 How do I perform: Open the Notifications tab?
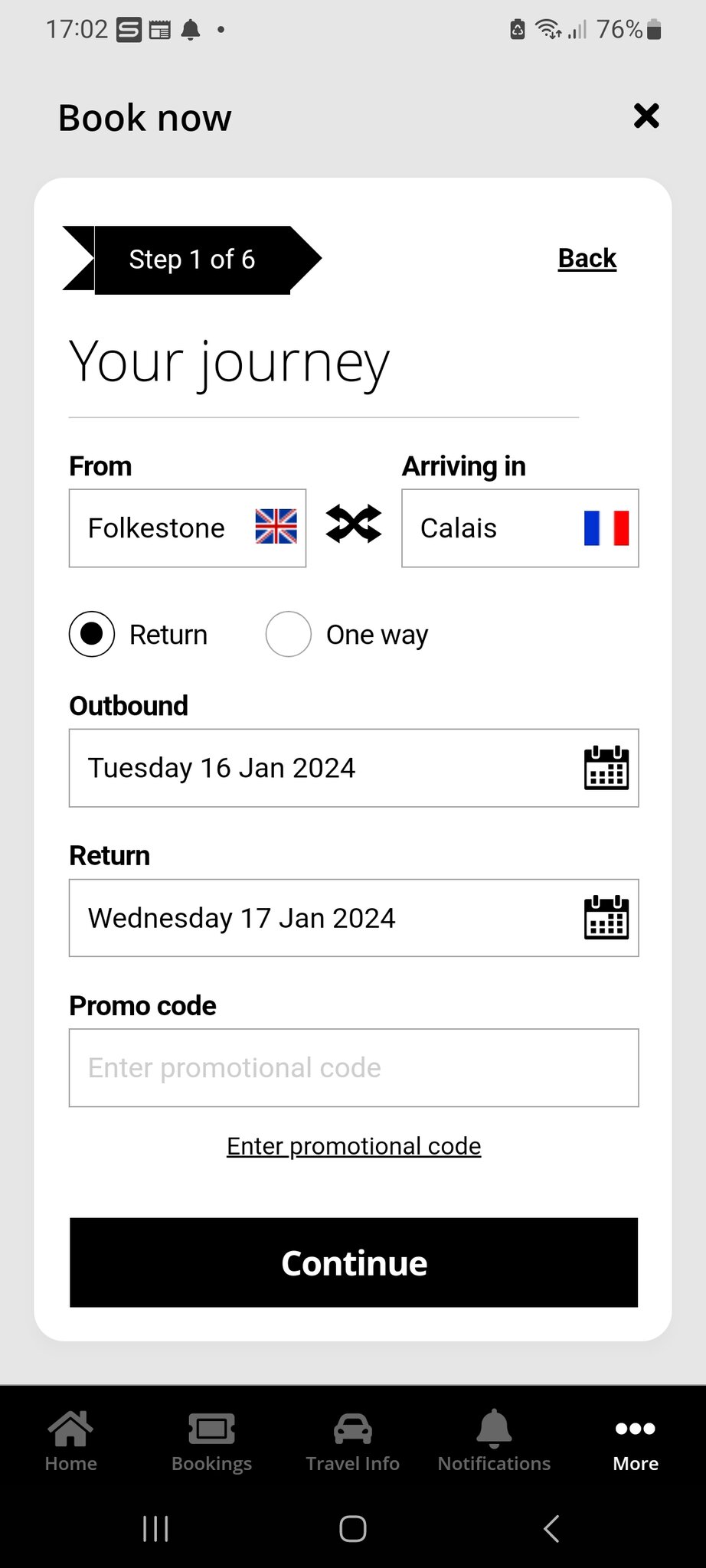pos(494,1442)
